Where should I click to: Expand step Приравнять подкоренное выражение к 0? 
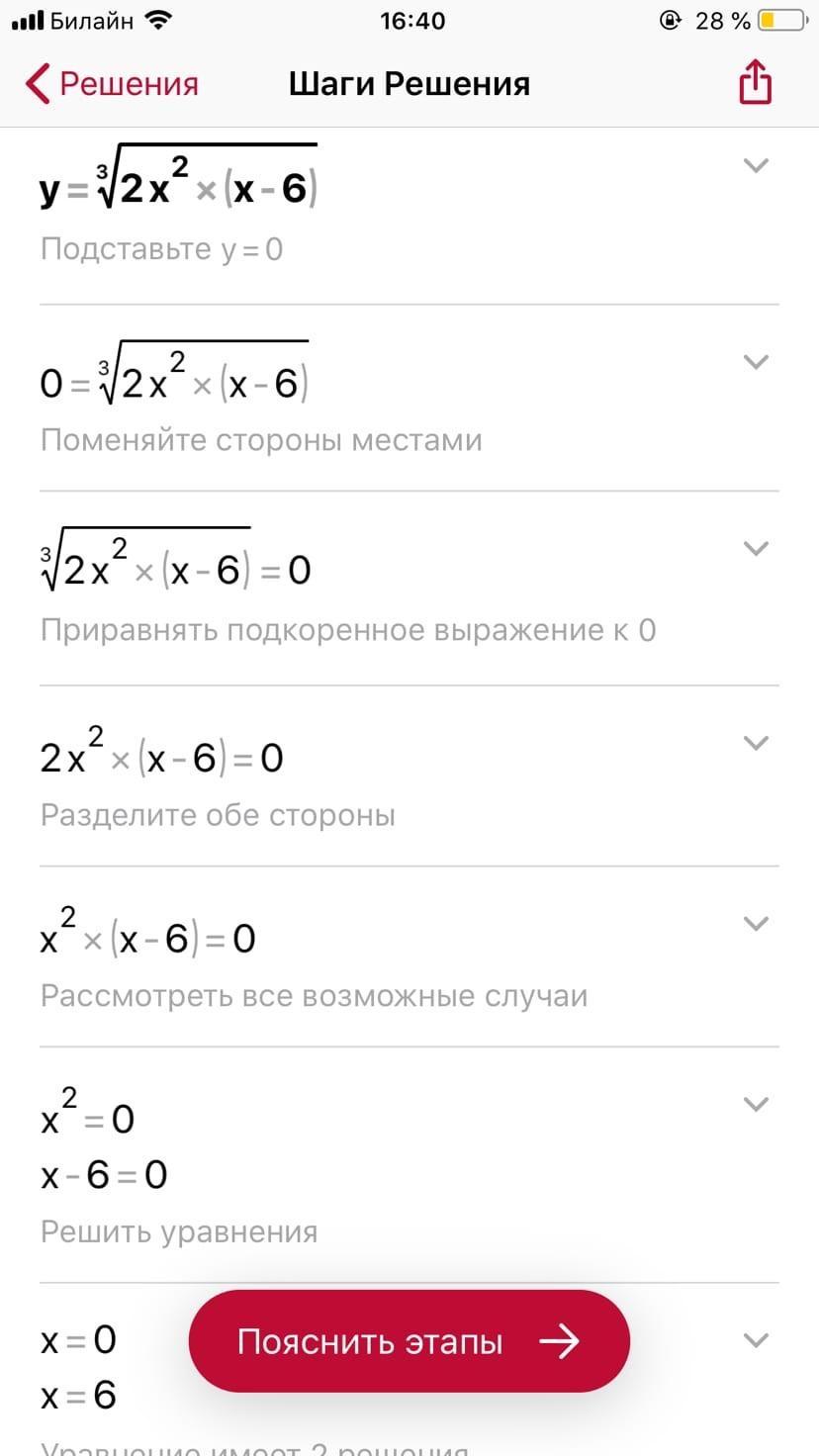(x=756, y=548)
